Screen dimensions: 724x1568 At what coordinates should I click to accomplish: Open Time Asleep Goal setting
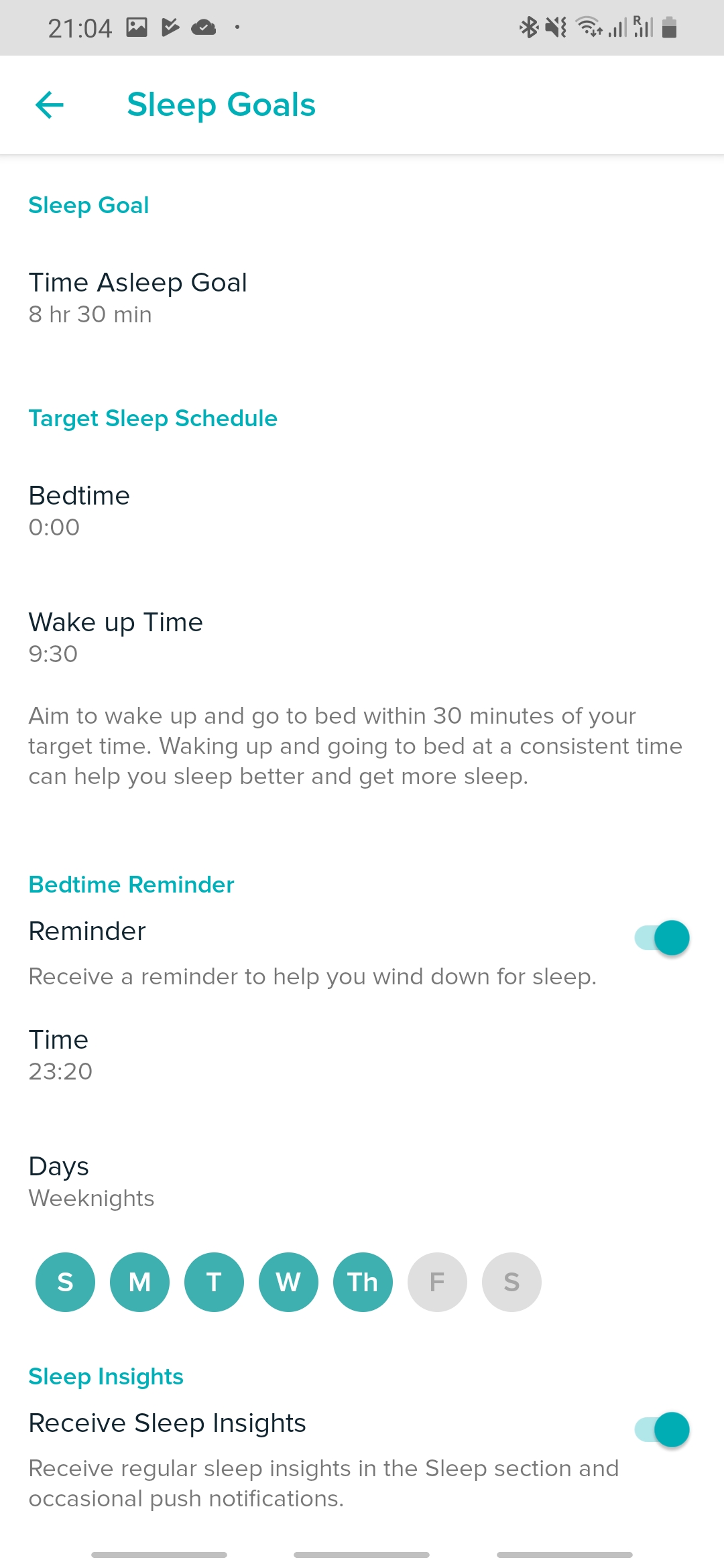pos(137,298)
